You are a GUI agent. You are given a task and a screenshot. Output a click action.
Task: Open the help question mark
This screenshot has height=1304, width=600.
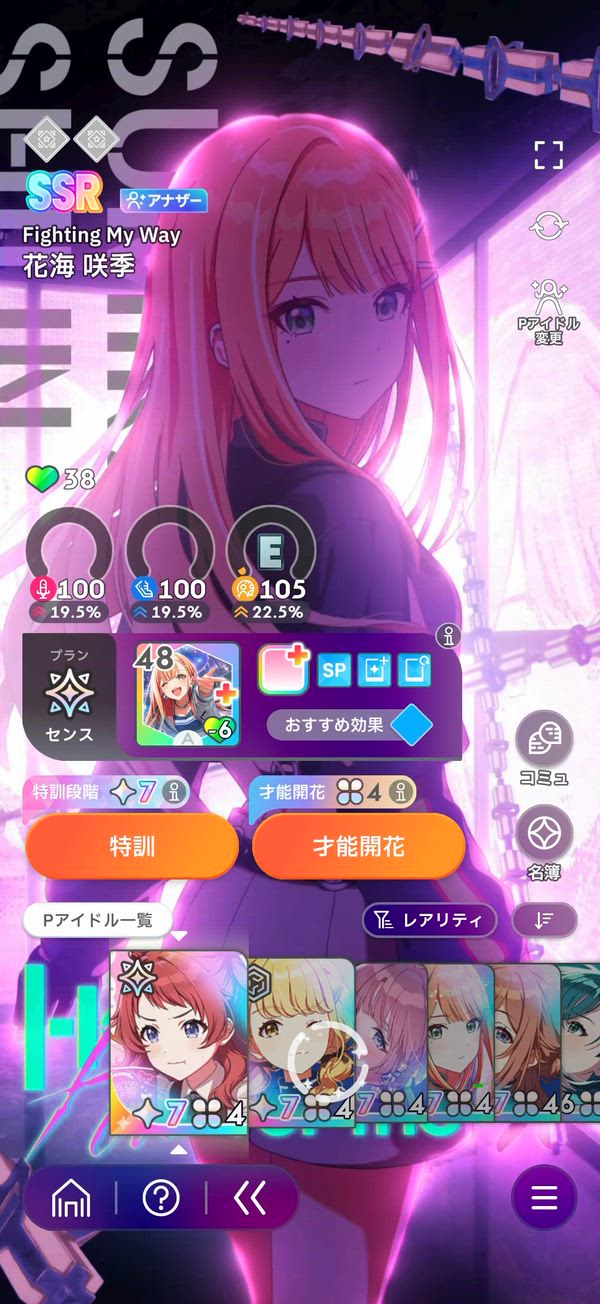point(161,1197)
